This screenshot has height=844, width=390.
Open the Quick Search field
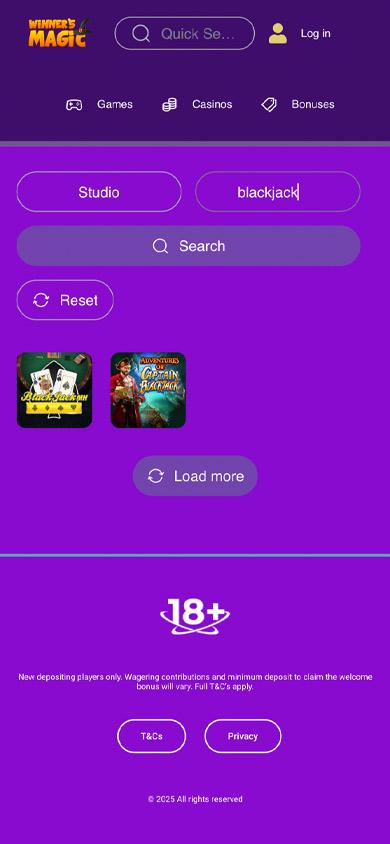185,33
